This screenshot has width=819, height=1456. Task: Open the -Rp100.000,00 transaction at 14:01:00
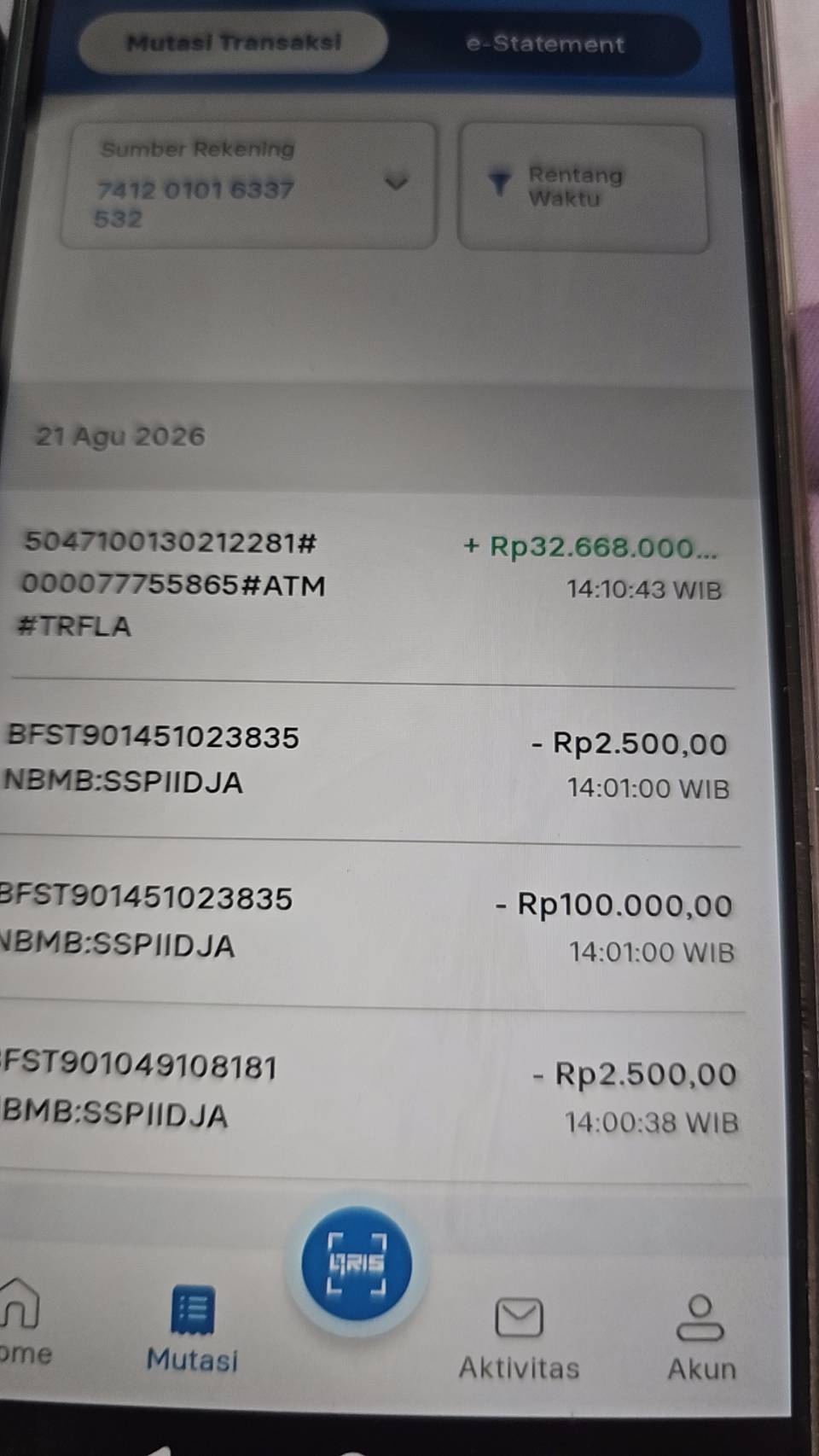[371, 926]
